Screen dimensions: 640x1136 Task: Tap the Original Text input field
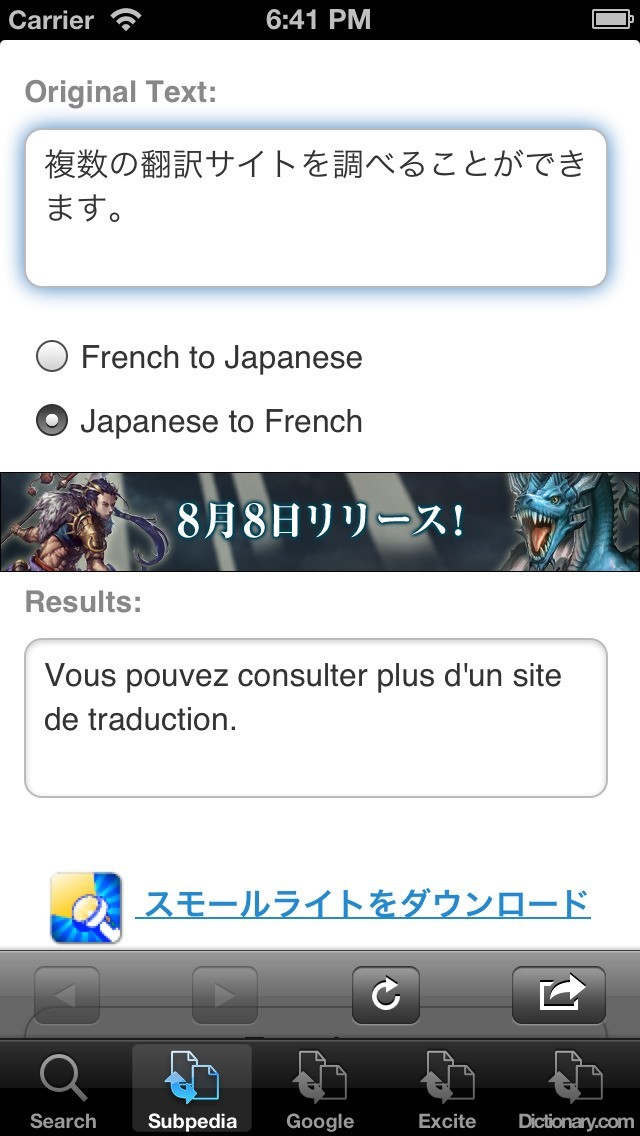coord(316,207)
